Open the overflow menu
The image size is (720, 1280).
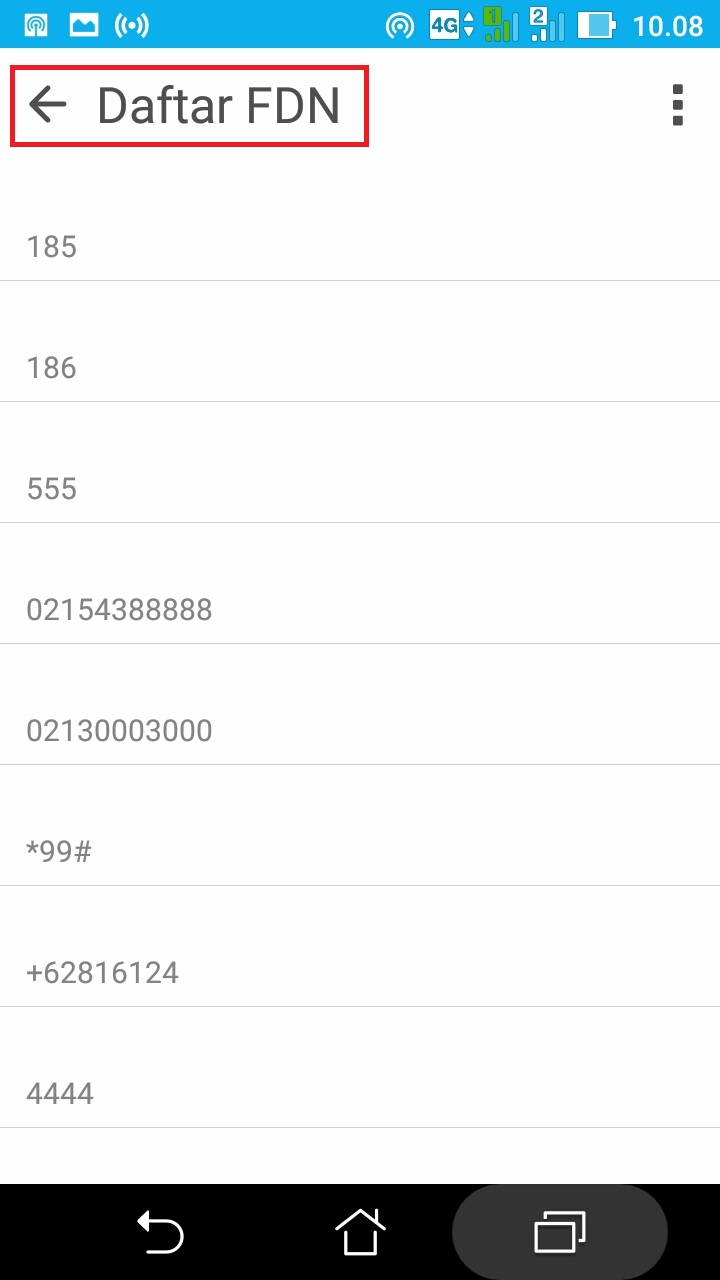pyautogui.click(x=677, y=105)
